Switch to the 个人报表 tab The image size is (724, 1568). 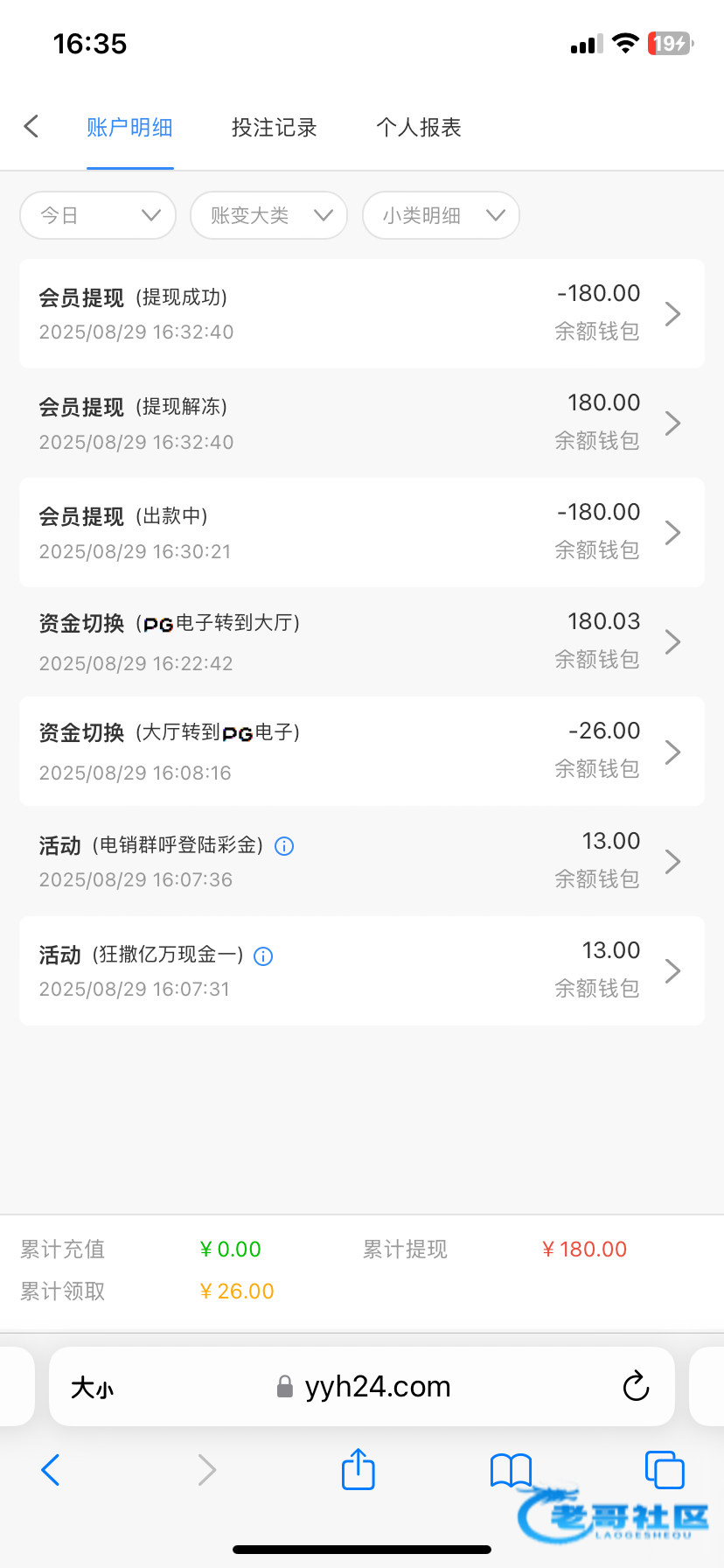(x=419, y=128)
